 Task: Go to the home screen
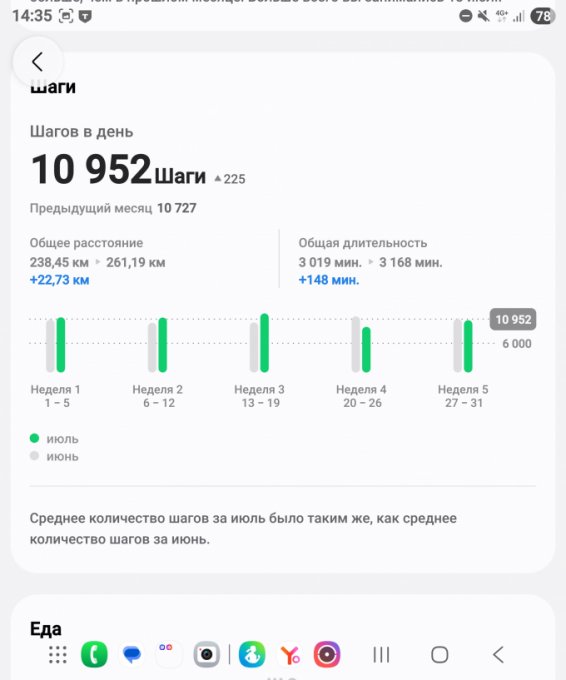(x=439, y=654)
